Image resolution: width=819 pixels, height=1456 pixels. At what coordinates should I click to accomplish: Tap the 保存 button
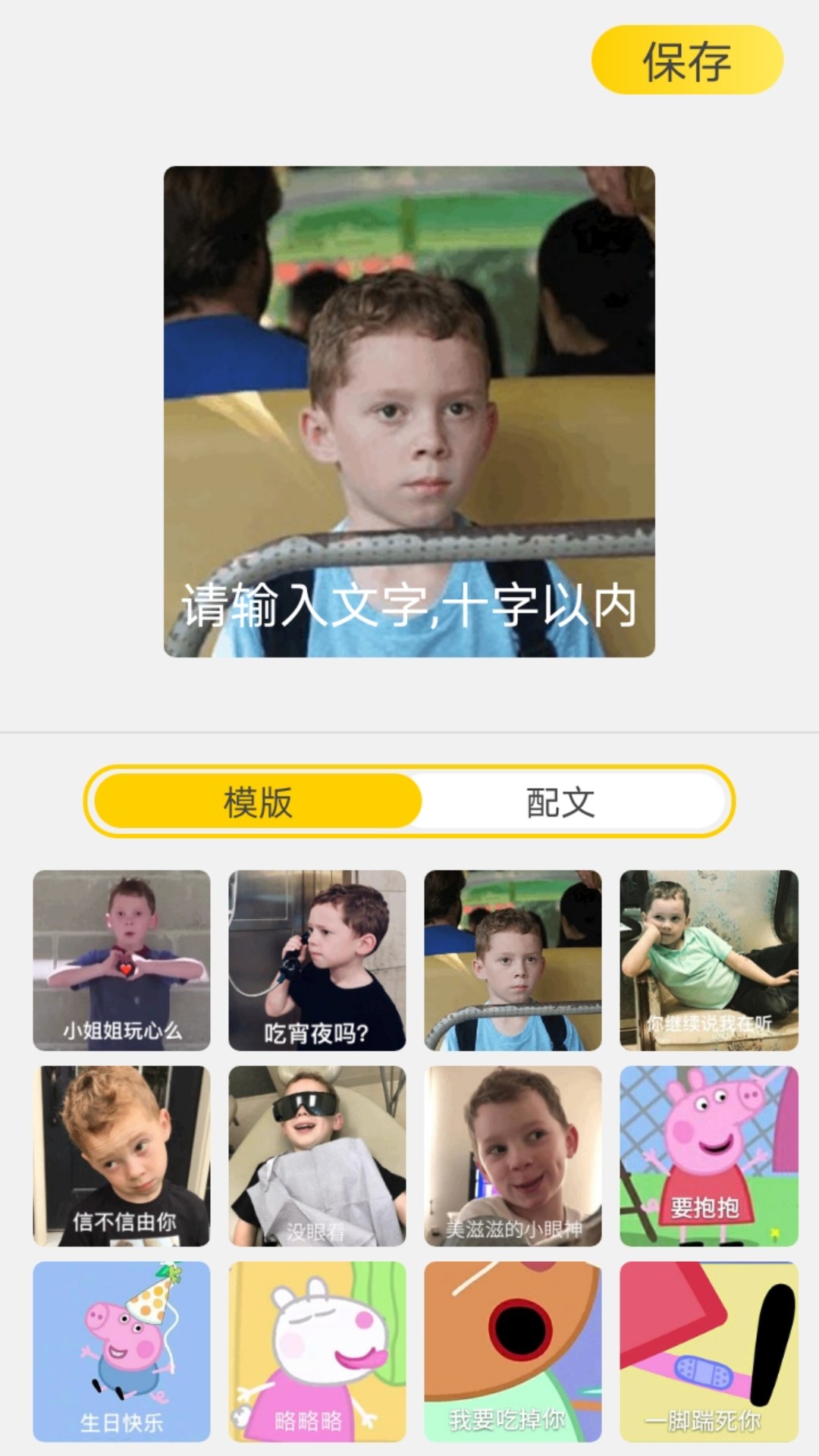[686, 60]
